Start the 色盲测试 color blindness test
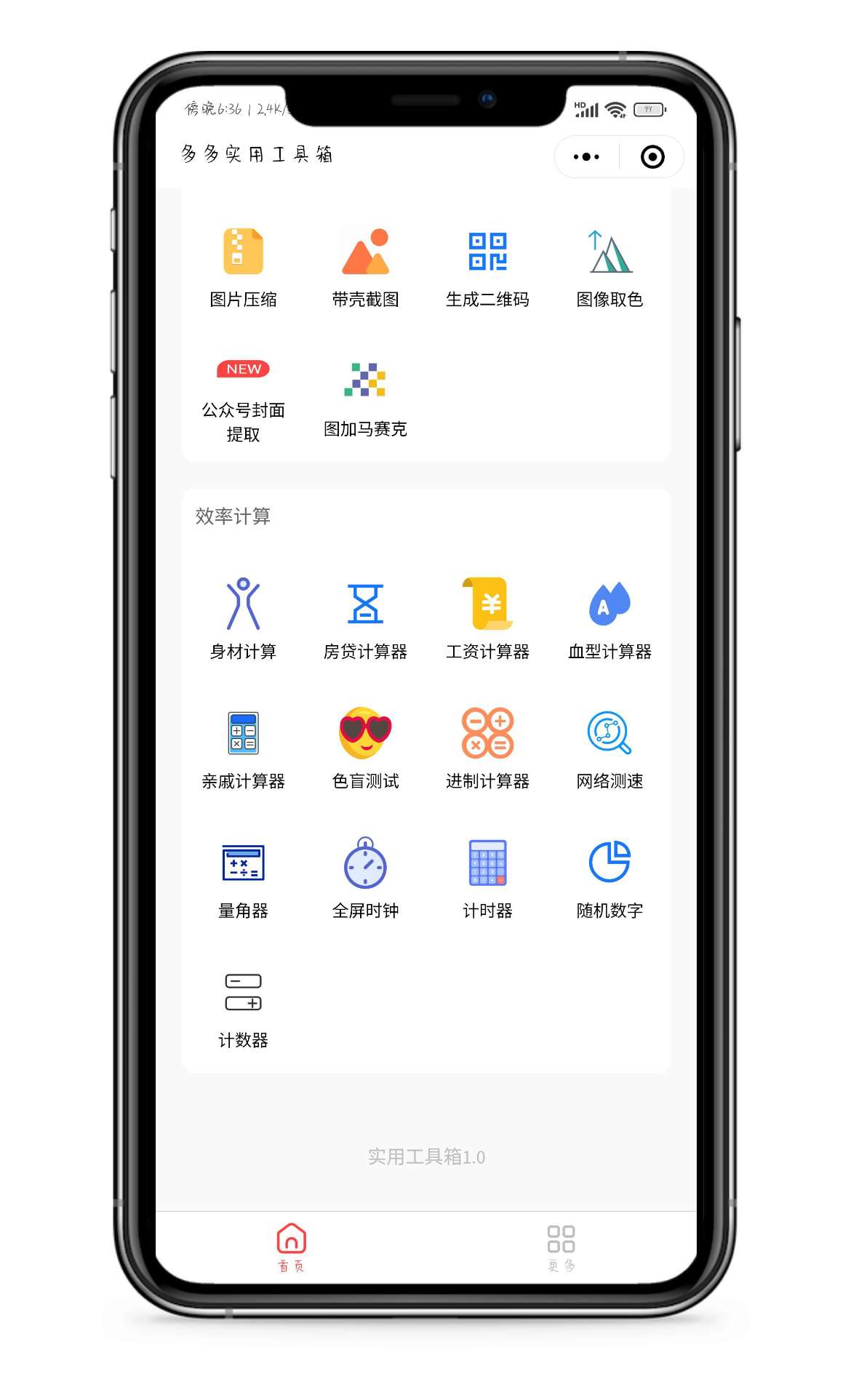The width and height of the screenshot is (851, 1400). [365, 749]
